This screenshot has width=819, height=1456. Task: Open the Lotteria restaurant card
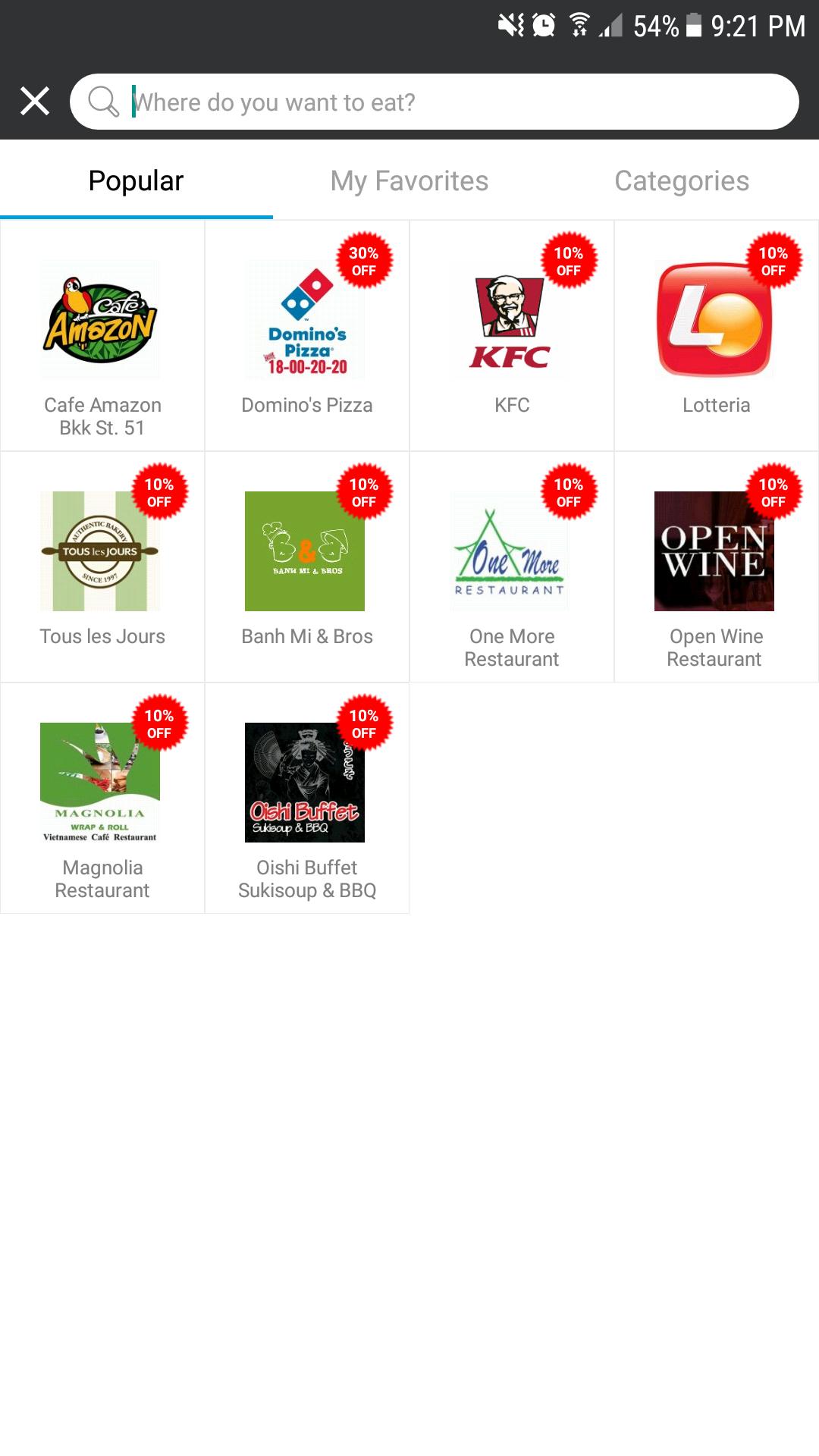[x=716, y=336]
